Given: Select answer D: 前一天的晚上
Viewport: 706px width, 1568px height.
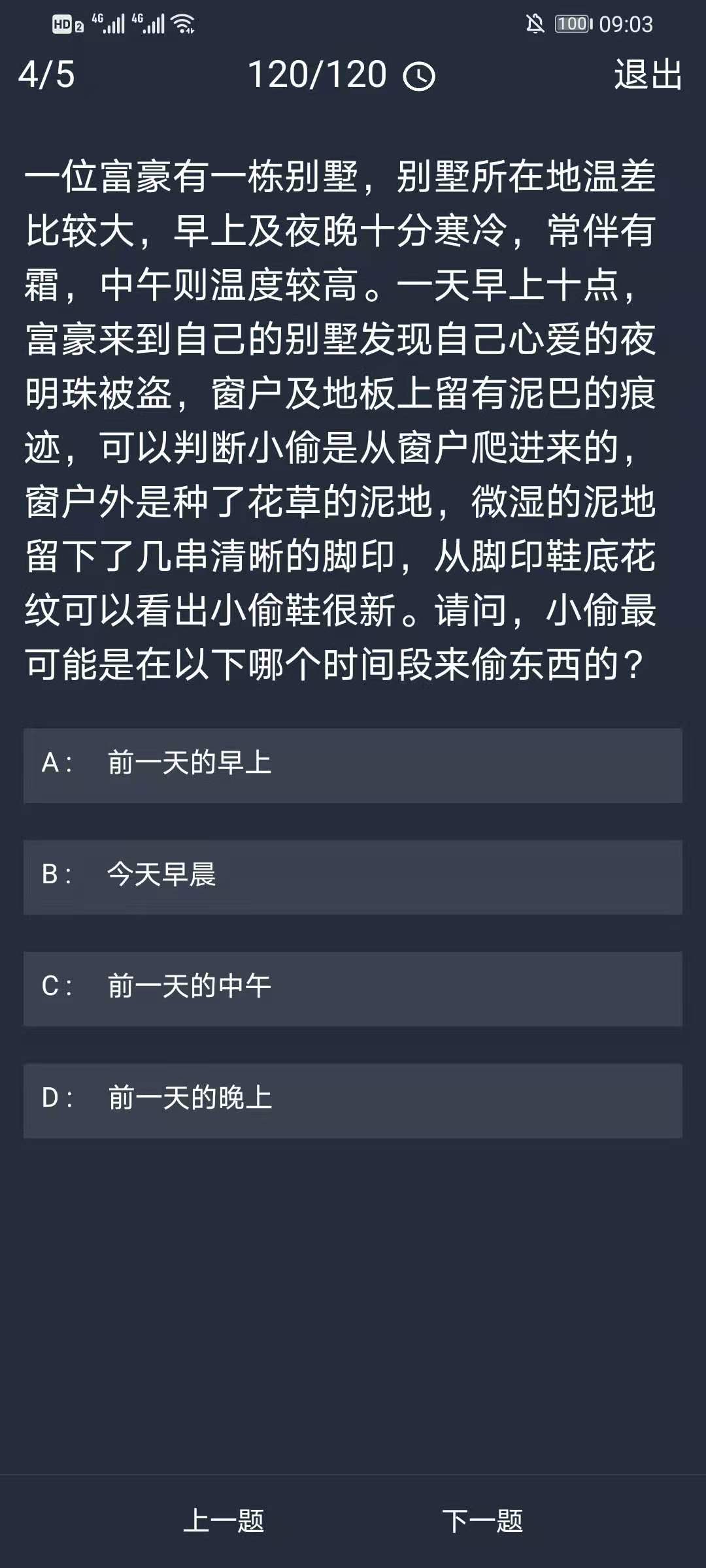Looking at the screenshot, I should [353, 1100].
